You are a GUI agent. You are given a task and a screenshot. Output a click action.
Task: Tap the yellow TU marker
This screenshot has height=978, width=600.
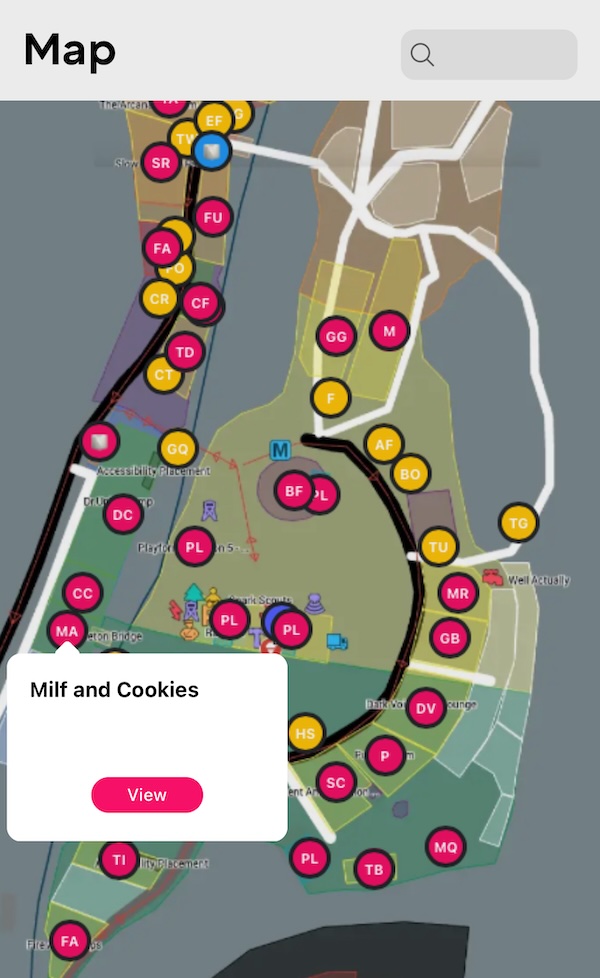point(438,546)
